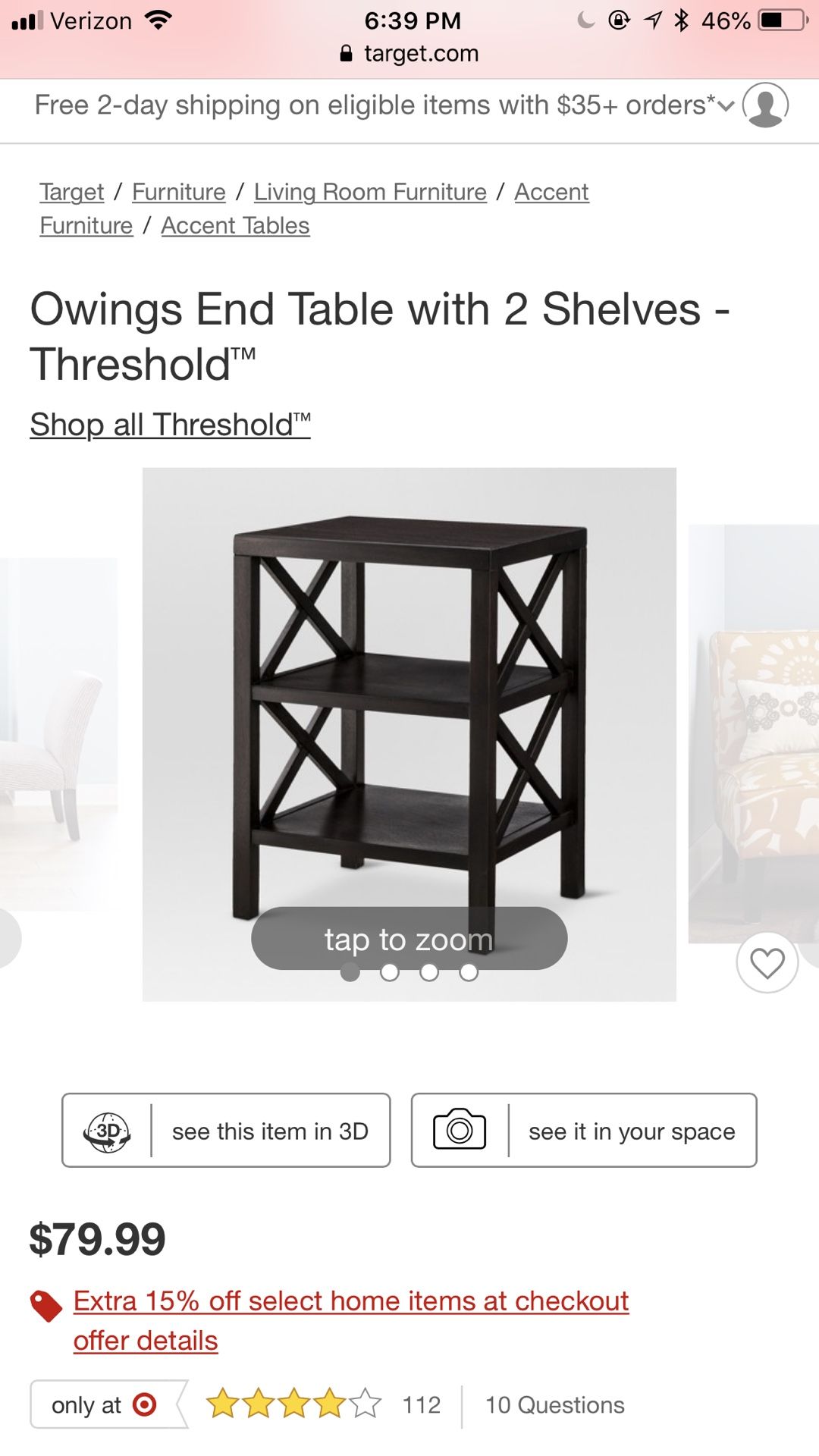Viewport: 819px width, 1456px height.
Task: Tap the target.com address bar
Action: pyautogui.click(x=409, y=53)
